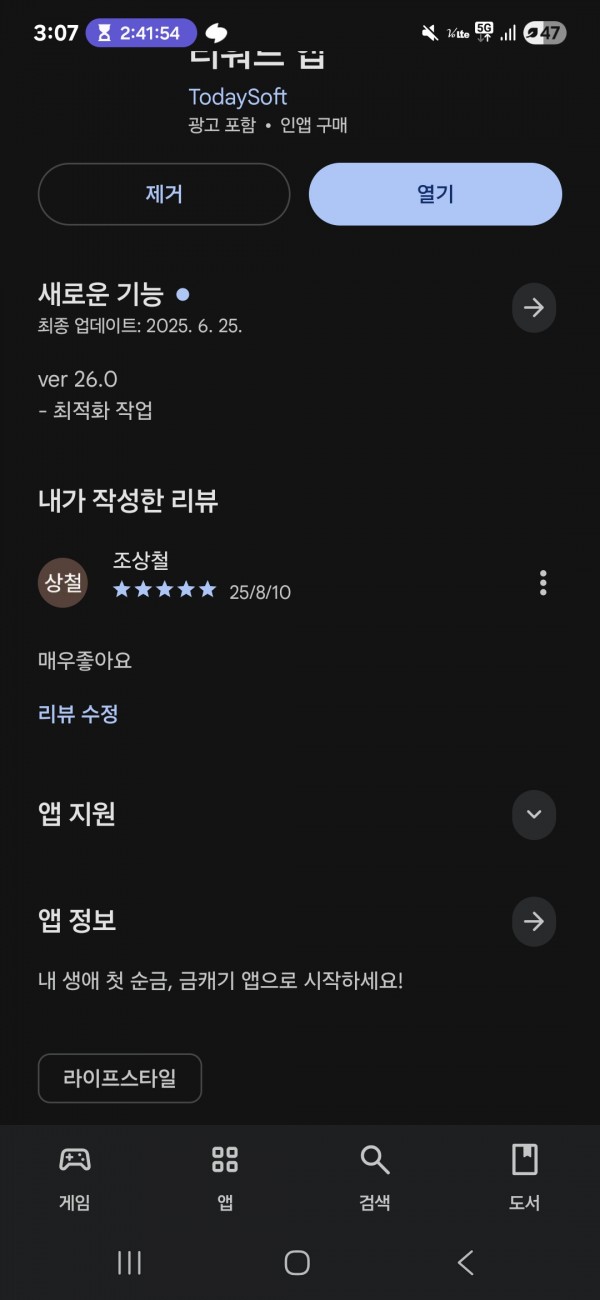Go back with system back button

pos(466,1263)
